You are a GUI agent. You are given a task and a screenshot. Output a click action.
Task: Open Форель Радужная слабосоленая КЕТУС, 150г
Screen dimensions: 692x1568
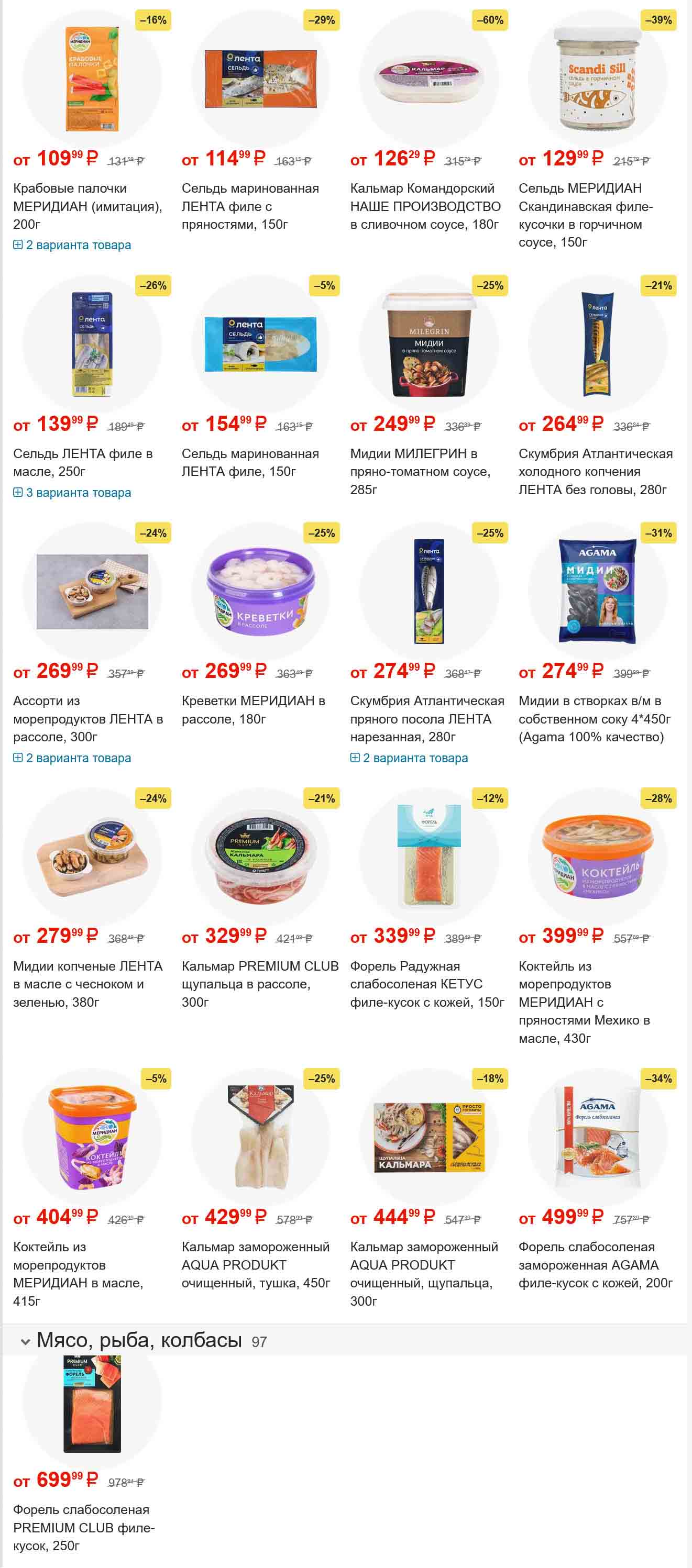(426, 984)
